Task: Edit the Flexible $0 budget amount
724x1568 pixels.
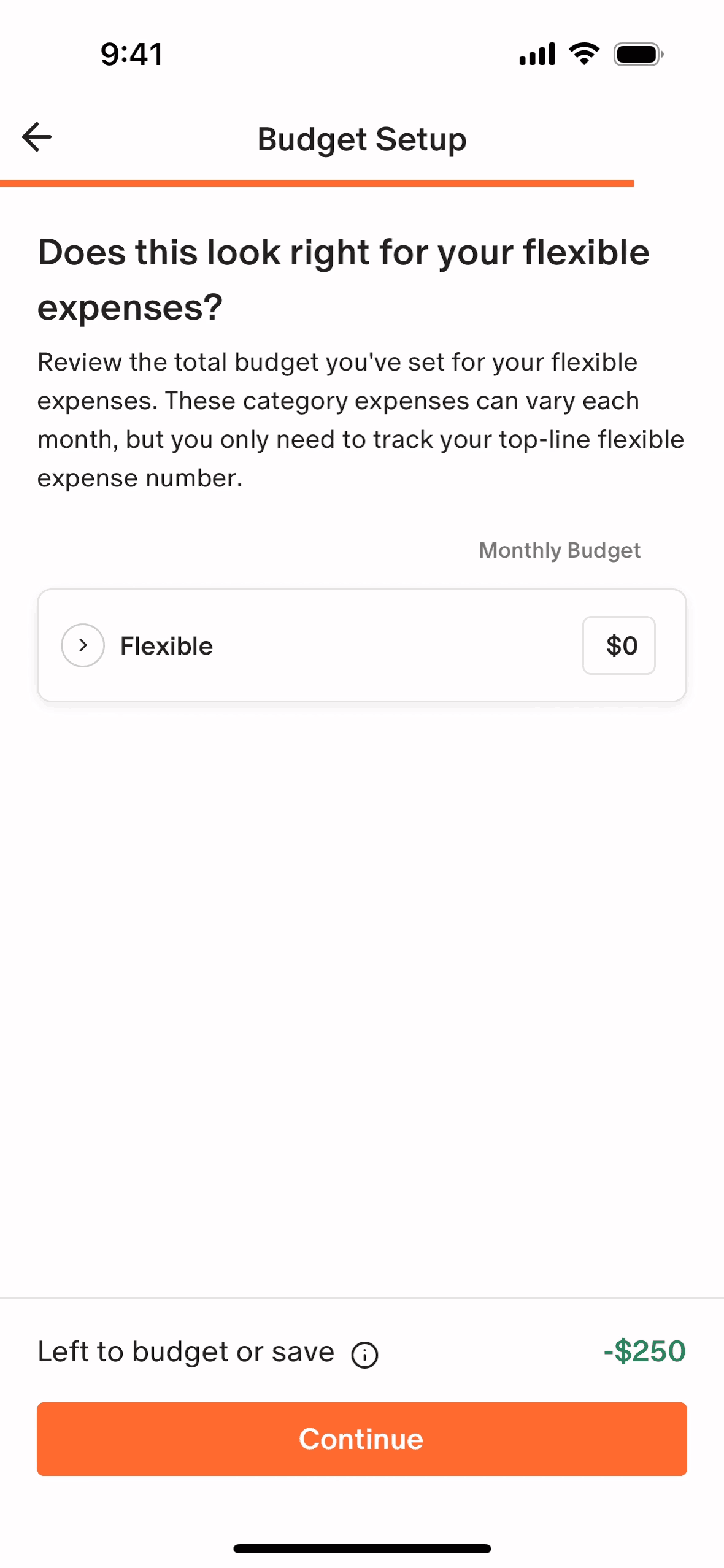Action: click(x=618, y=645)
